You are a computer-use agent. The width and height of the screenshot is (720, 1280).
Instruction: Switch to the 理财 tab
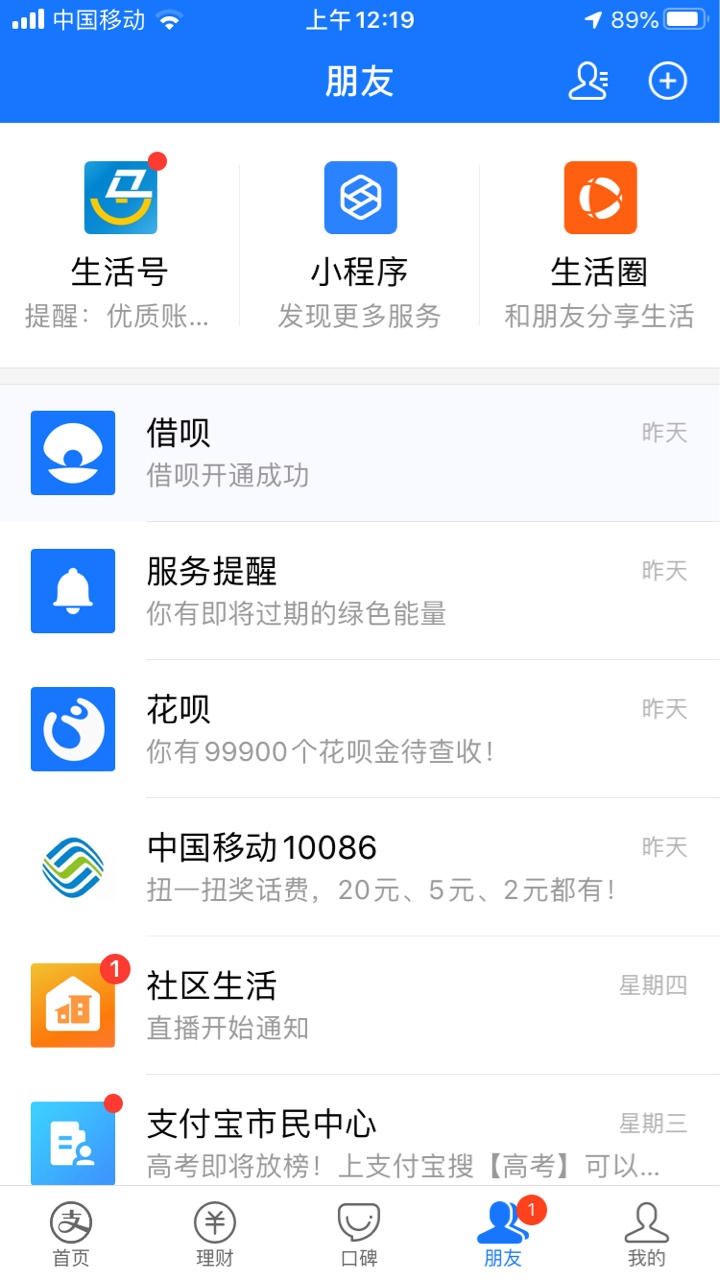[215, 1234]
